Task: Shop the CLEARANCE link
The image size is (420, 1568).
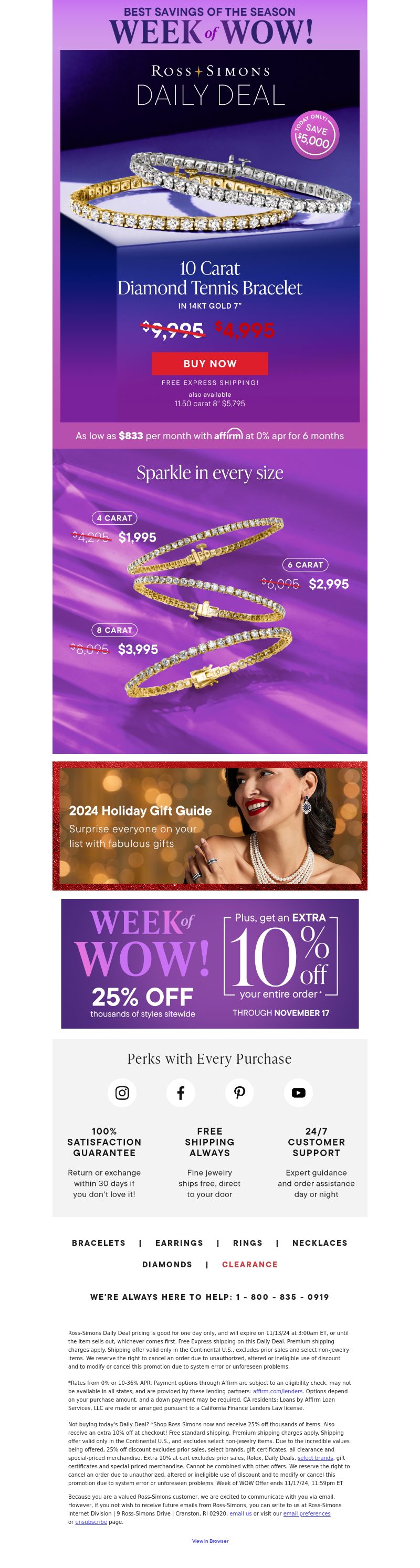Action: (x=249, y=1264)
